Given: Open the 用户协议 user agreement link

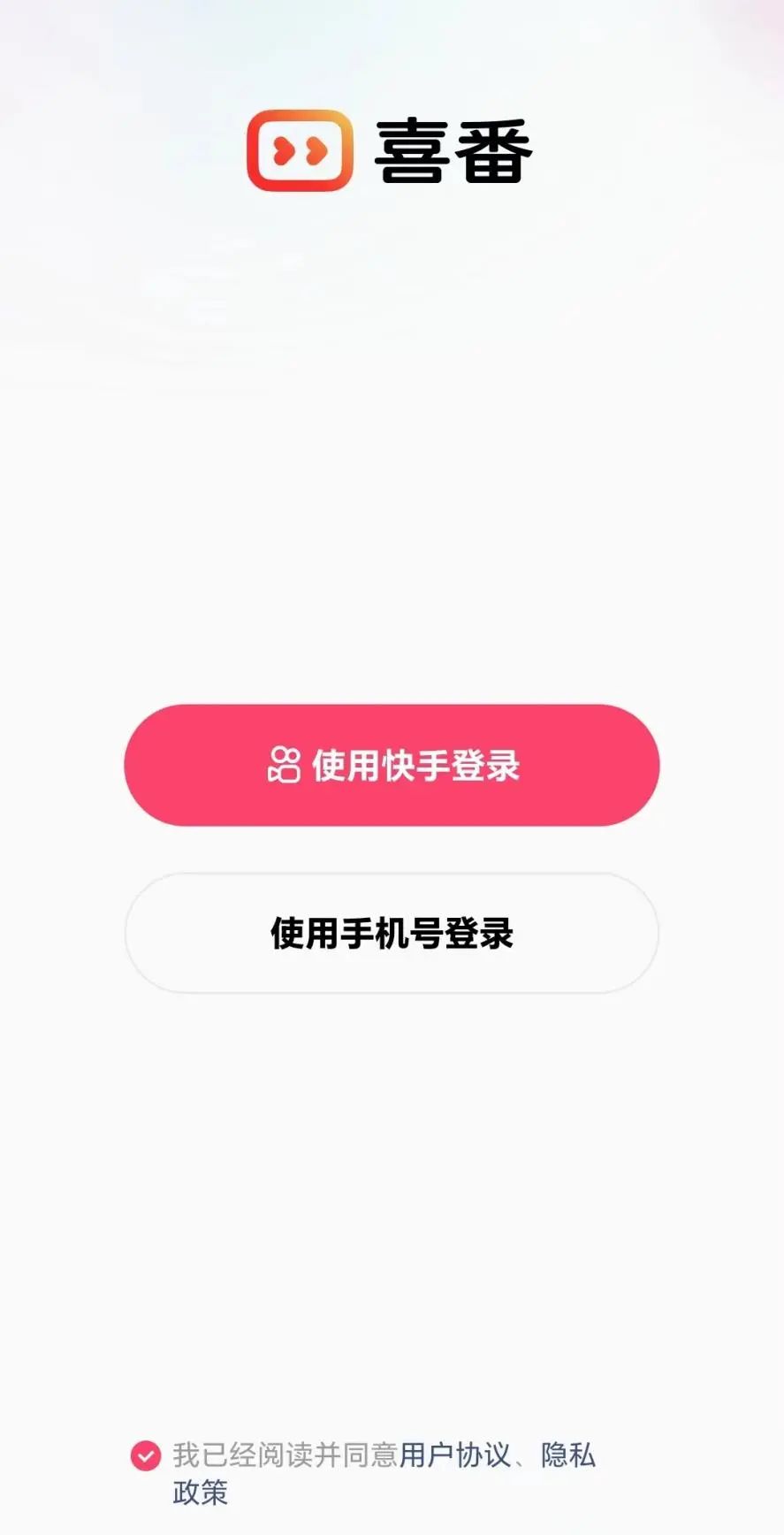Looking at the screenshot, I should tap(454, 1455).
